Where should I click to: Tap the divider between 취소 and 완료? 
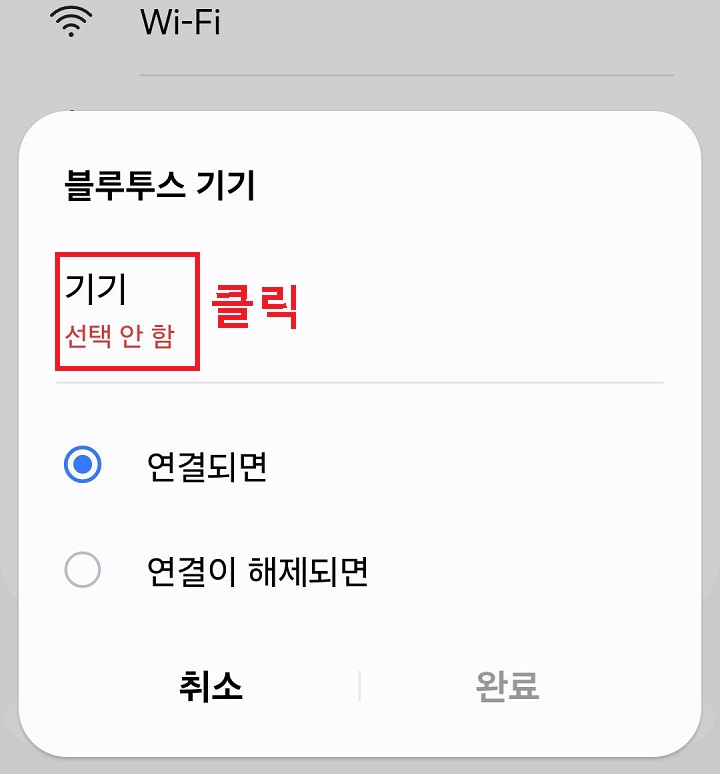tap(358, 684)
